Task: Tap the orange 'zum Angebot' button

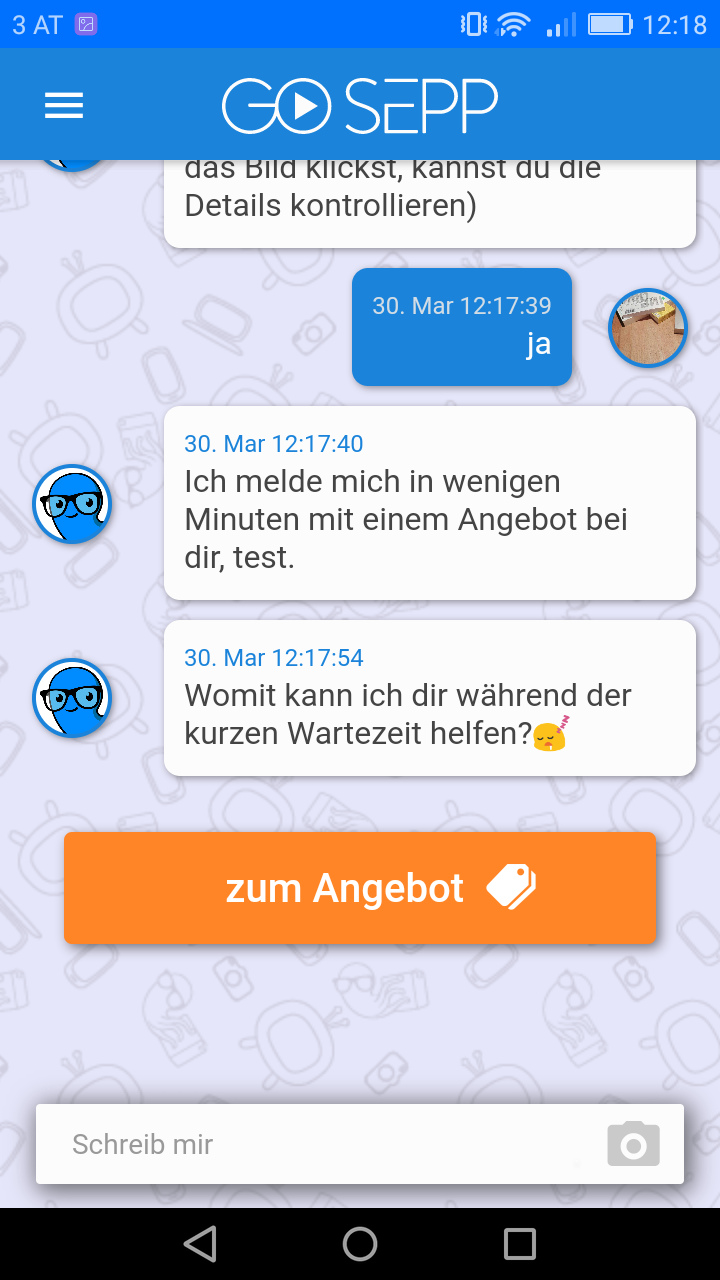Action: [x=360, y=888]
